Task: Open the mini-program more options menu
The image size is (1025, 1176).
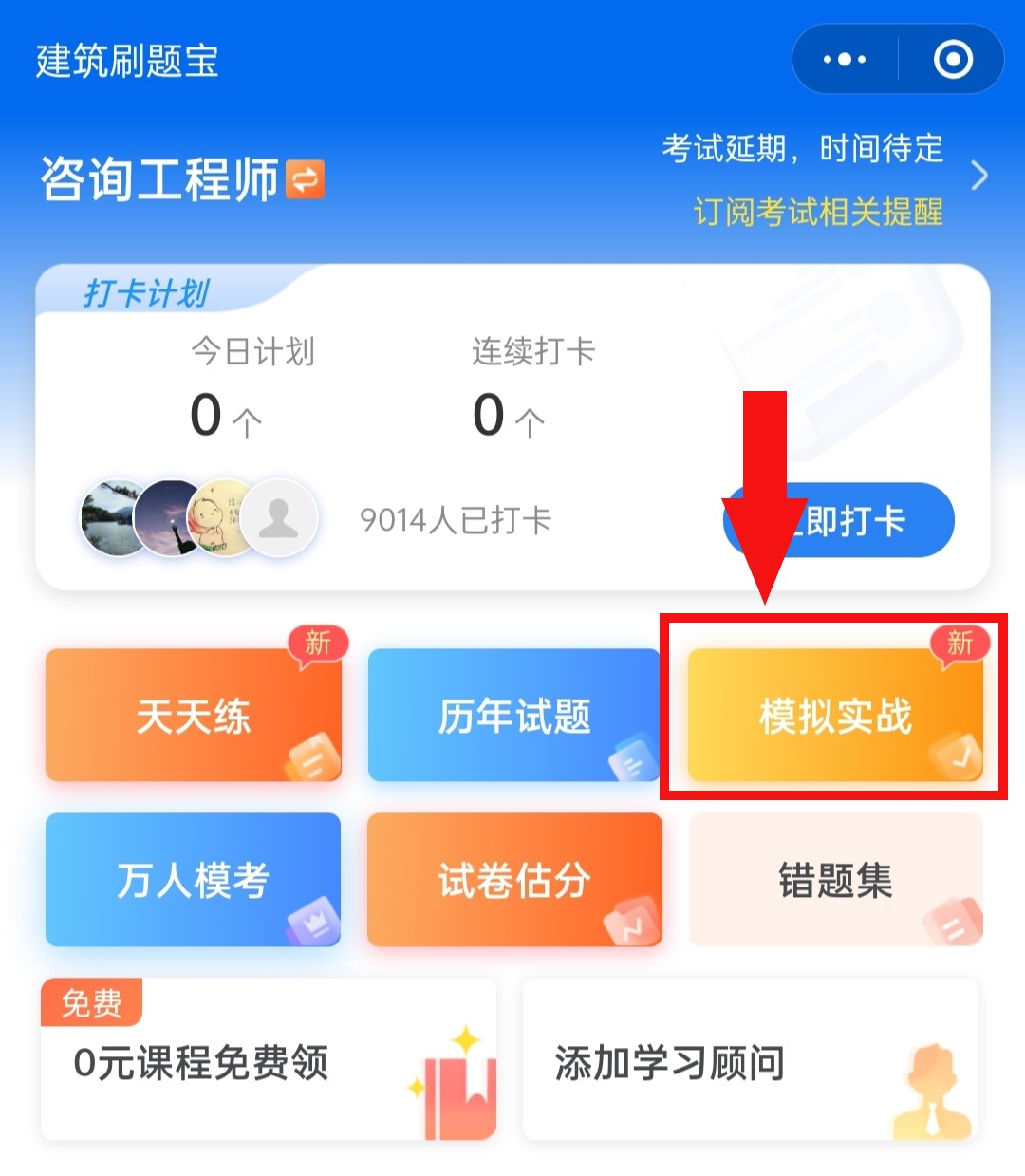Action: pyautogui.click(x=843, y=59)
